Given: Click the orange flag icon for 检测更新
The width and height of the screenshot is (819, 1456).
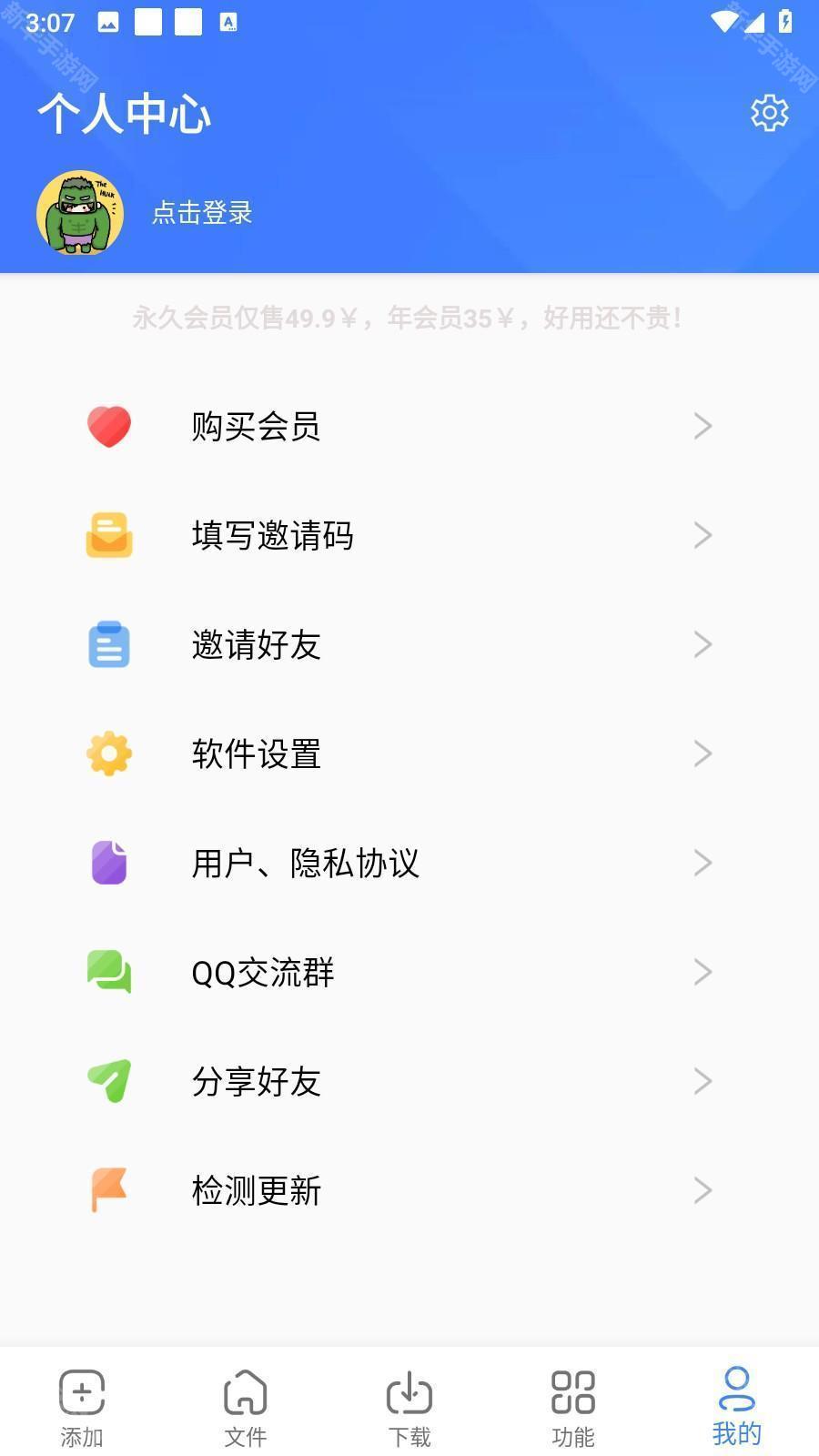Looking at the screenshot, I should (x=108, y=1190).
